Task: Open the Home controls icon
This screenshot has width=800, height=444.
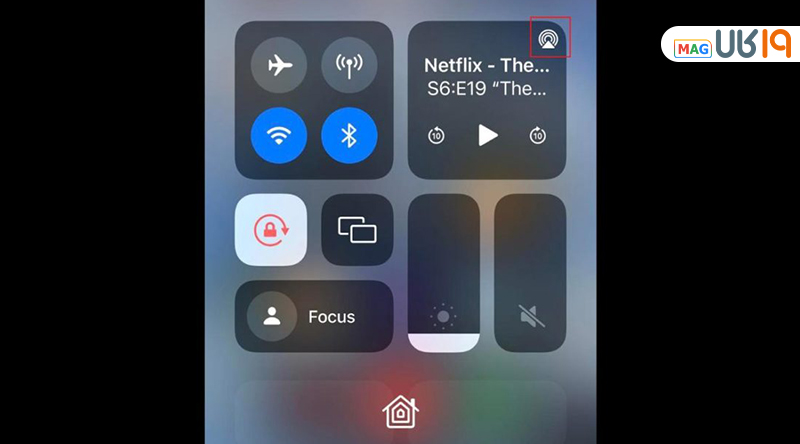Action: tap(400, 412)
